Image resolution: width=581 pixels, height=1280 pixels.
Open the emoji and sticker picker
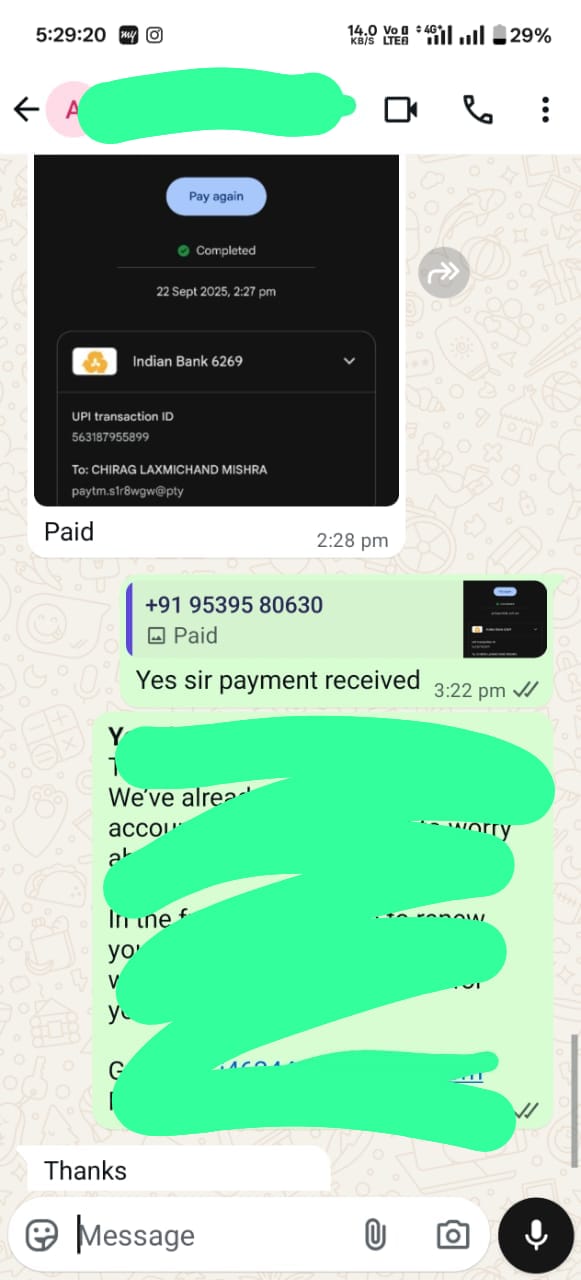(41, 1236)
